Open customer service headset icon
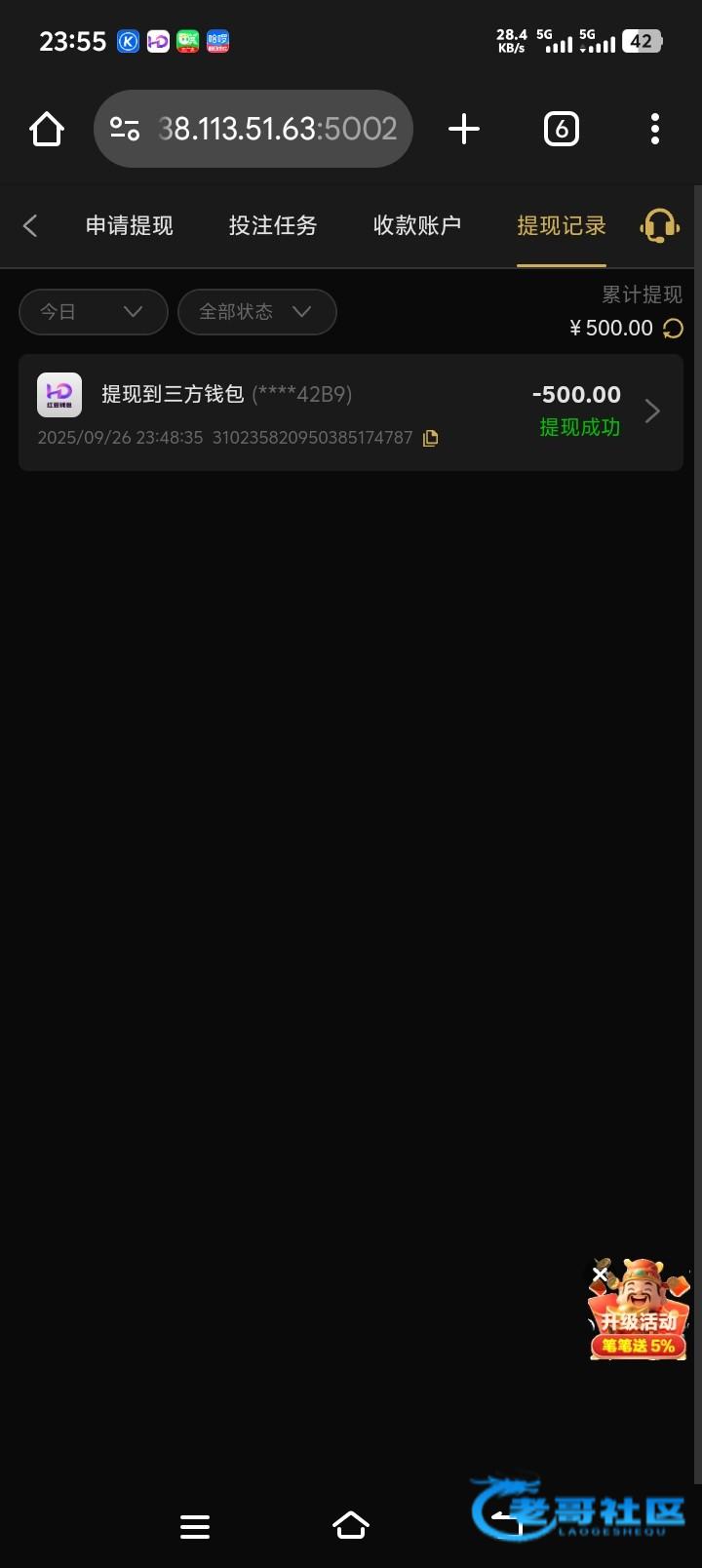 [x=659, y=226]
